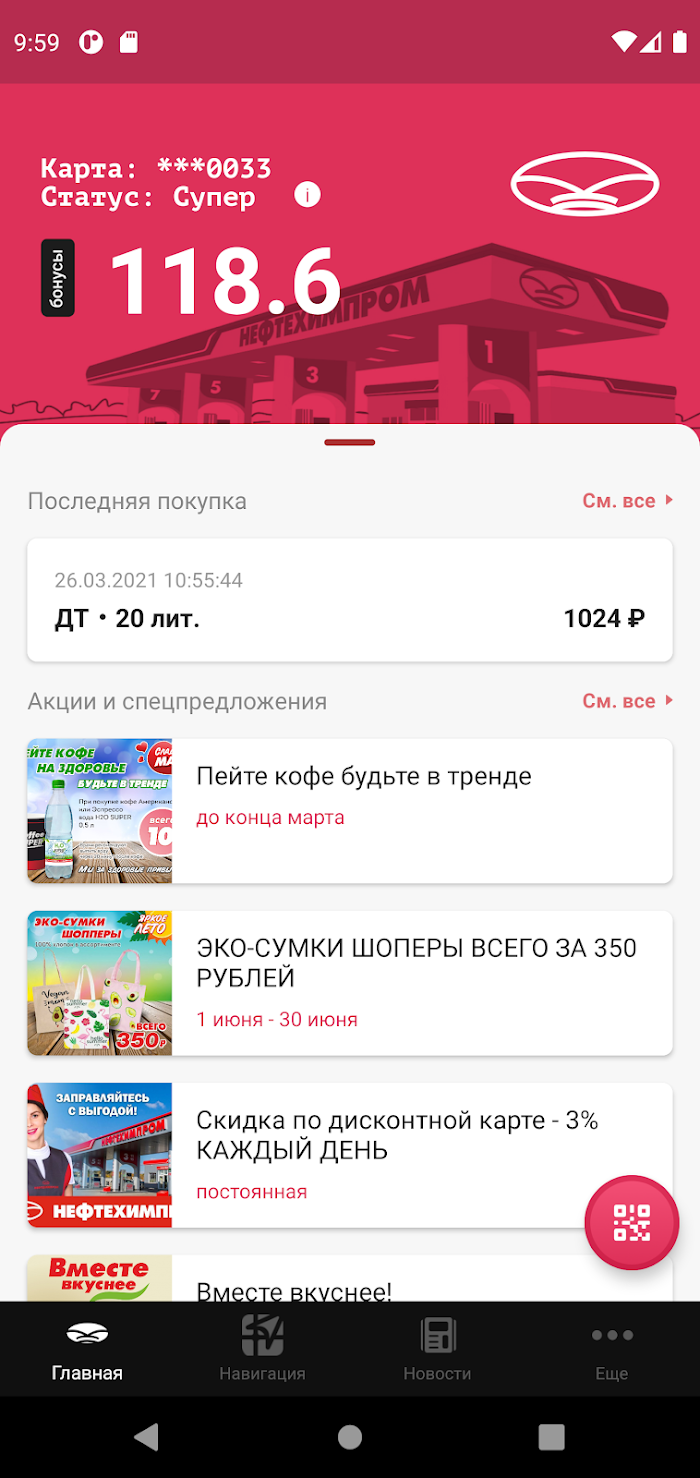Go back with the system back button
Viewport: 700px width, 1478px height.
pyautogui.click(x=147, y=1437)
